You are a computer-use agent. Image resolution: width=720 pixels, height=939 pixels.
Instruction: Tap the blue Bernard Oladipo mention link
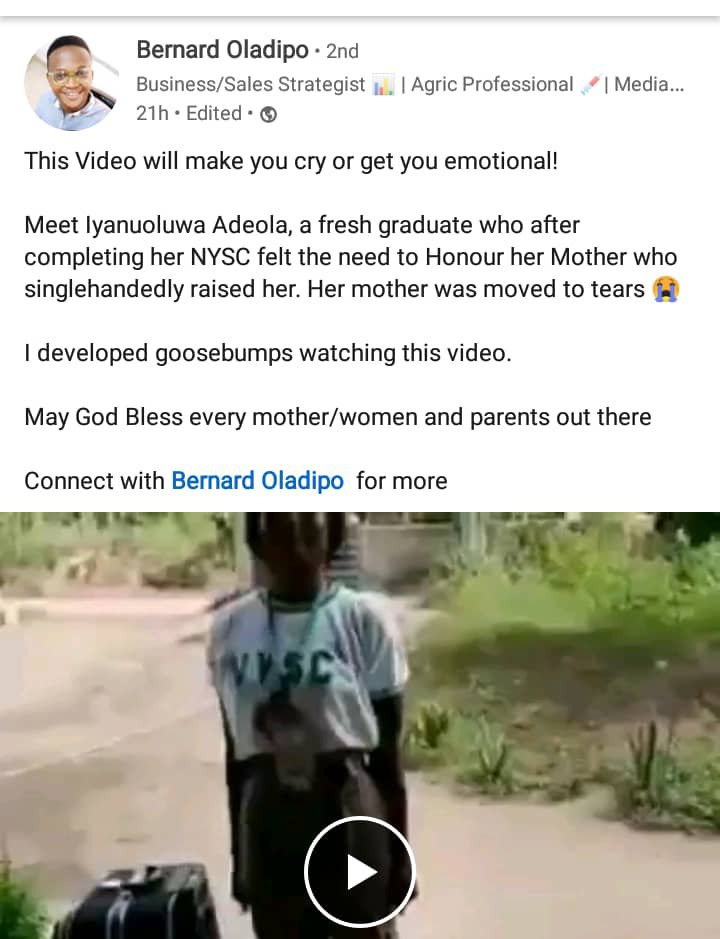257,481
